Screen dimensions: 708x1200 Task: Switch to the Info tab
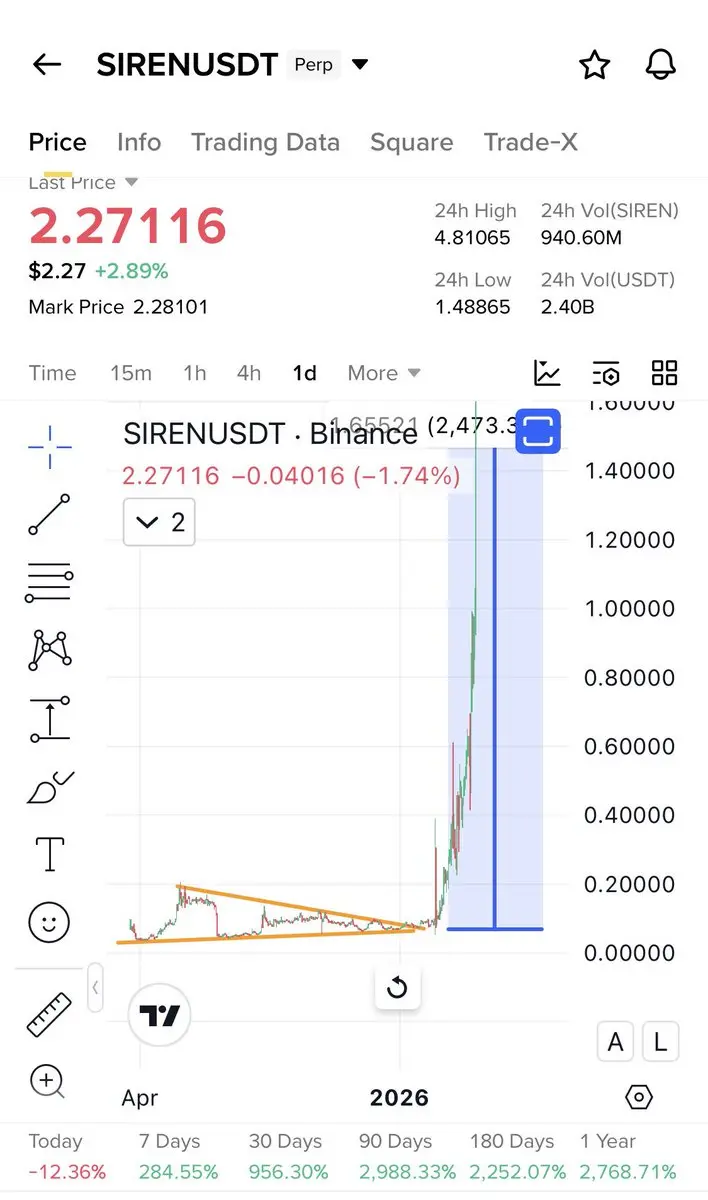coord(139,142)
